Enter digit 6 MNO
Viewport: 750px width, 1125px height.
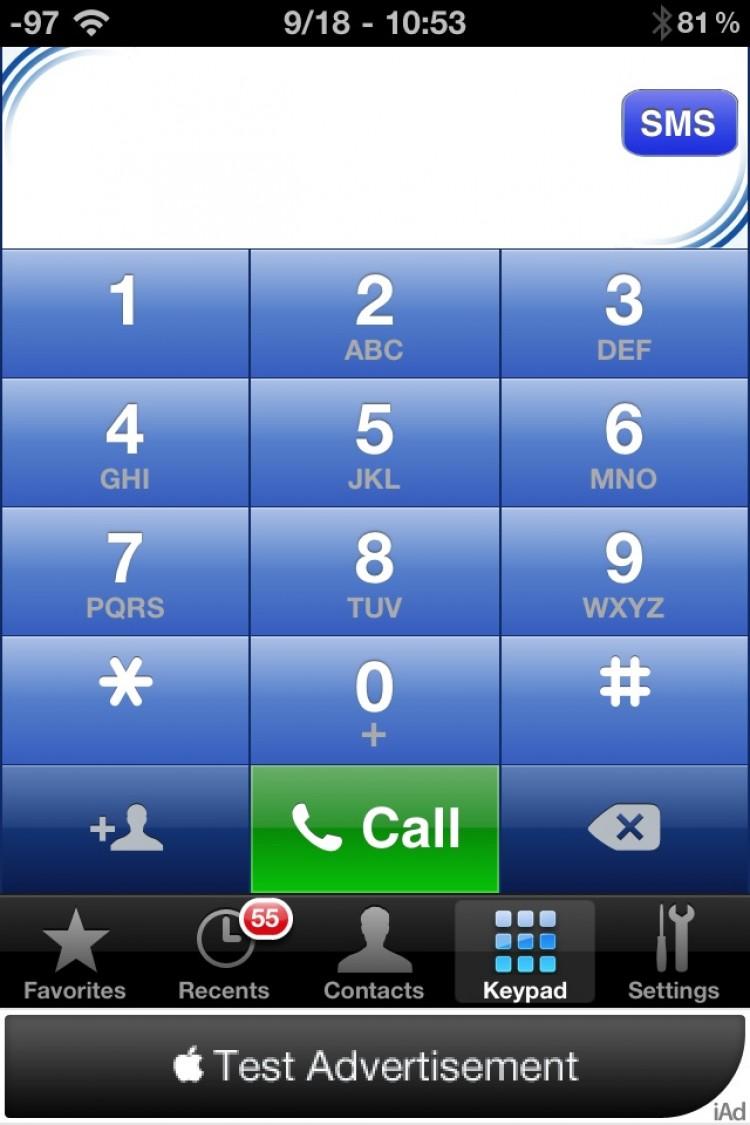(624, 442)
